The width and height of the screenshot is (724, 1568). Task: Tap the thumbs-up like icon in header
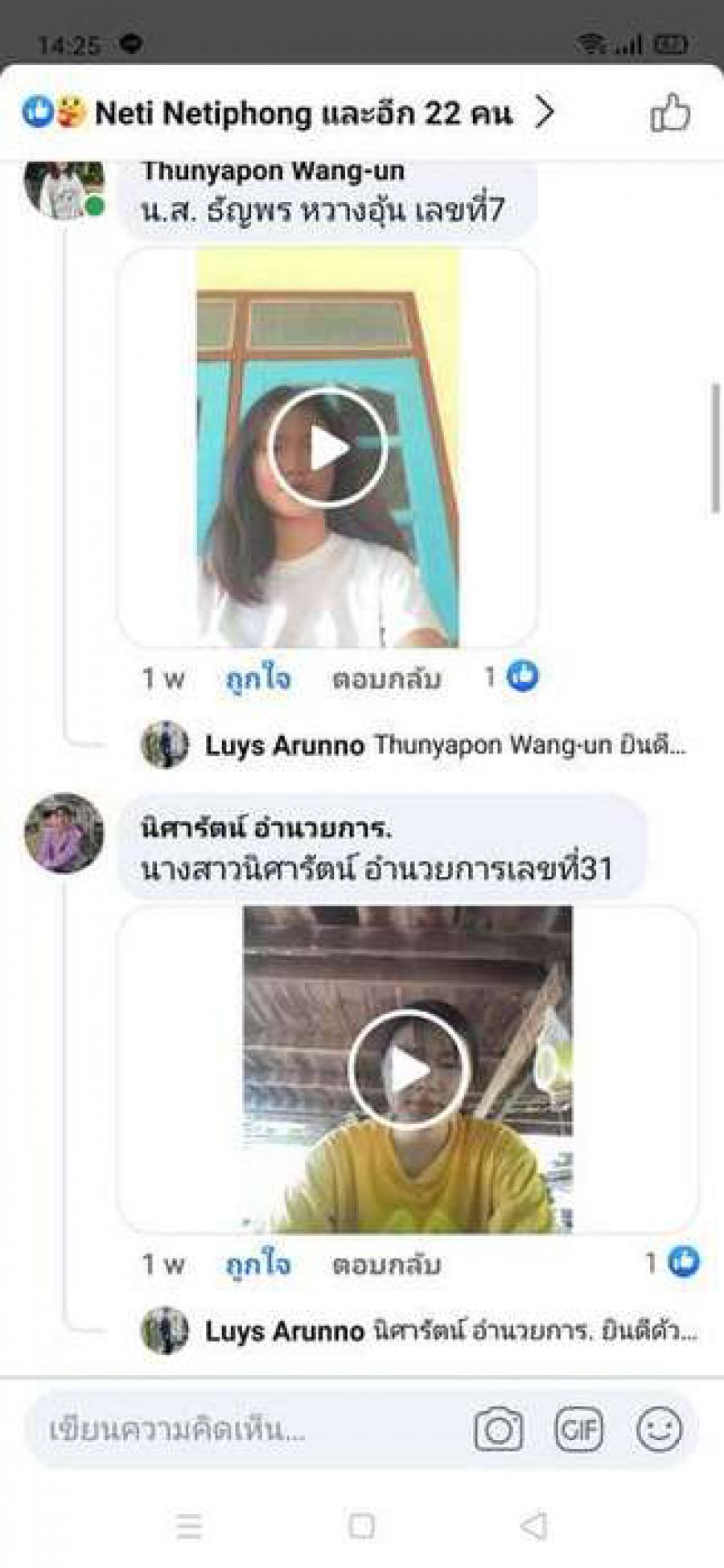(x=669, y=113)
